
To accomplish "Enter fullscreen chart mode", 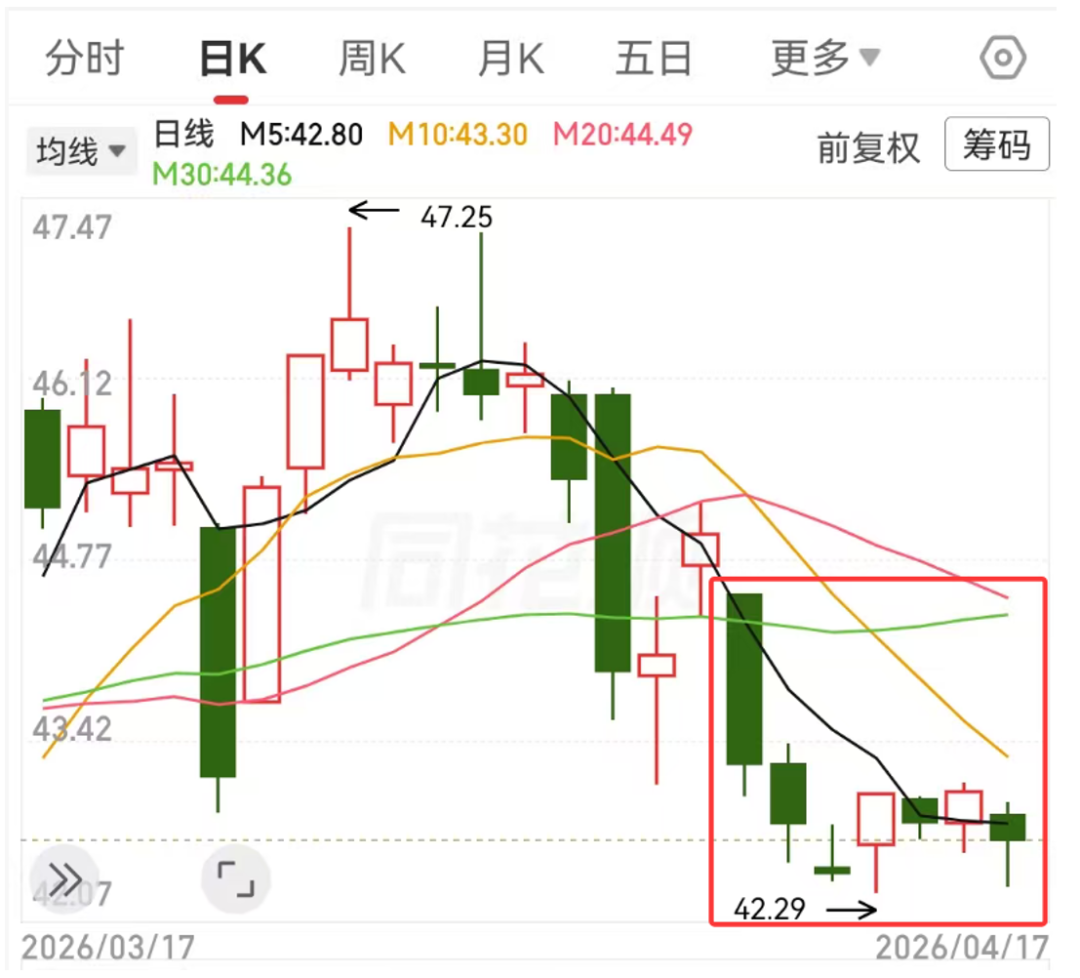I will pos(236,879).
